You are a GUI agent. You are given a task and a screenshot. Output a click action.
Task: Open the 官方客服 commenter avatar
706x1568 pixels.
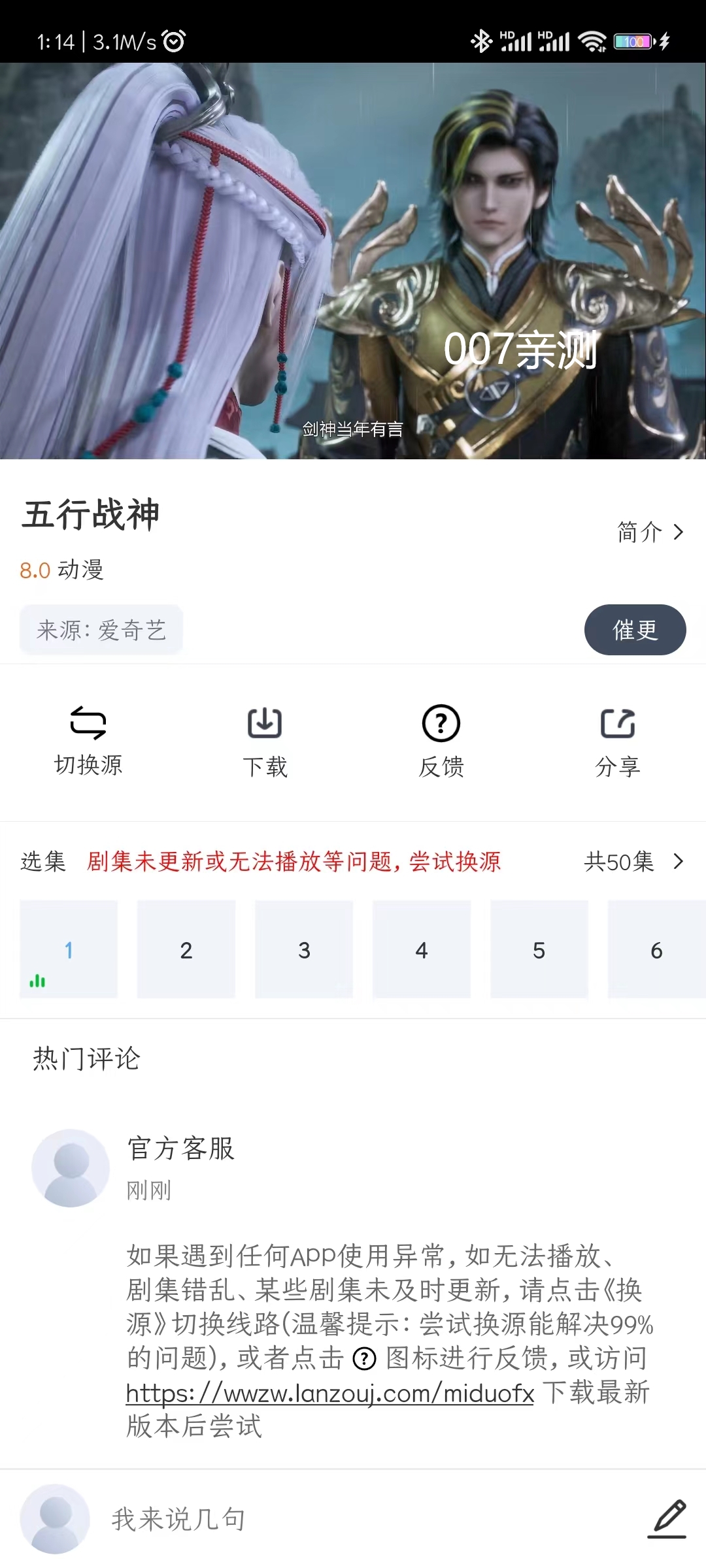(71, 1168)
